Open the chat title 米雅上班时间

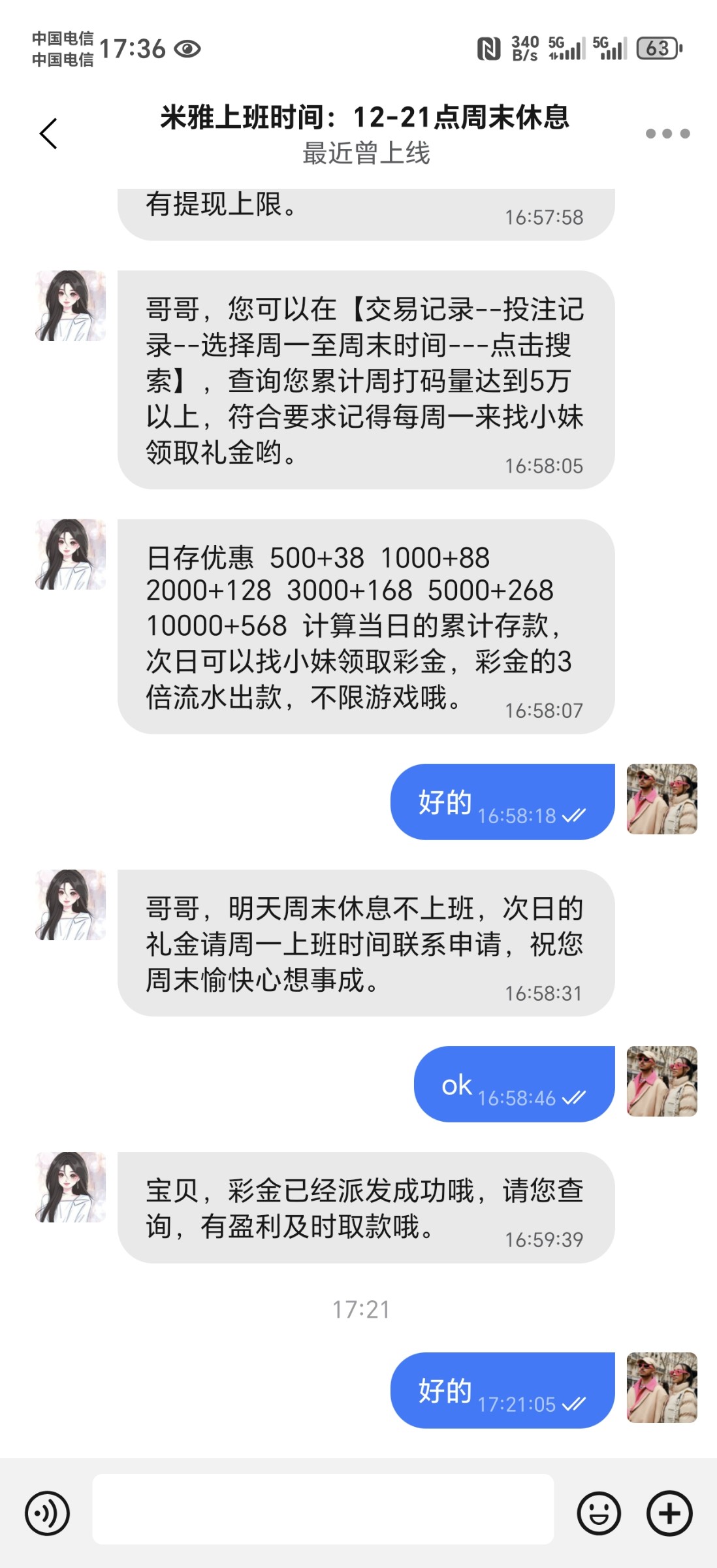tap(364, 118)
